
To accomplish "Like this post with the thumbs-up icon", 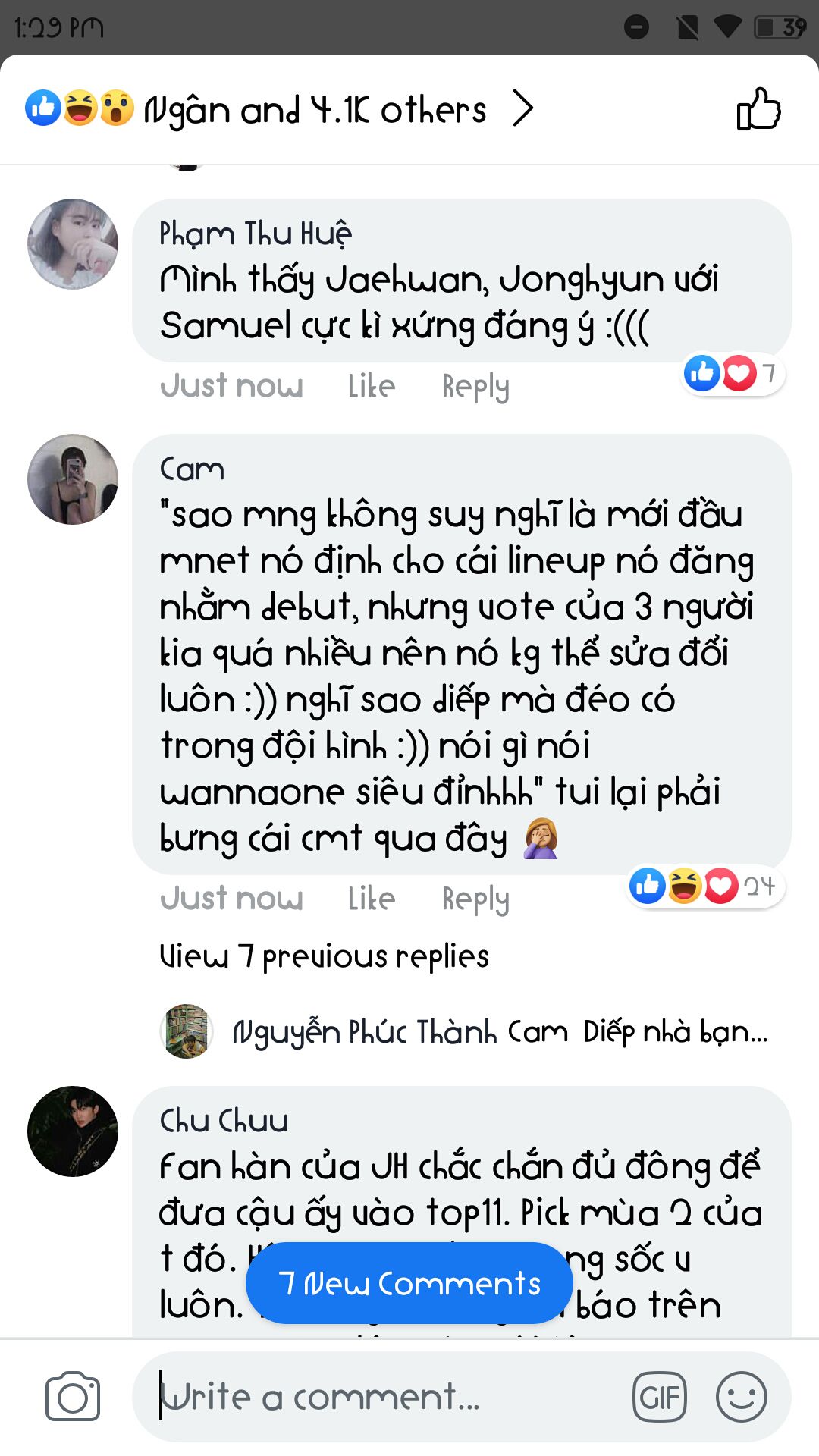I will tap(758, 110).
